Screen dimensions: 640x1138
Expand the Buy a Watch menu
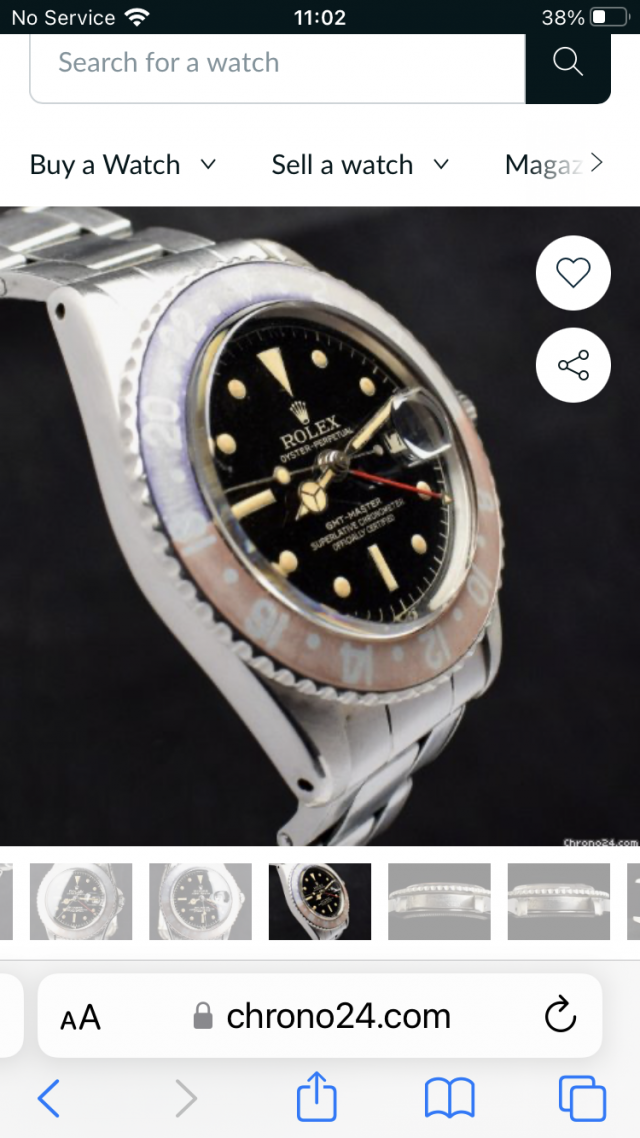(123, 165)
